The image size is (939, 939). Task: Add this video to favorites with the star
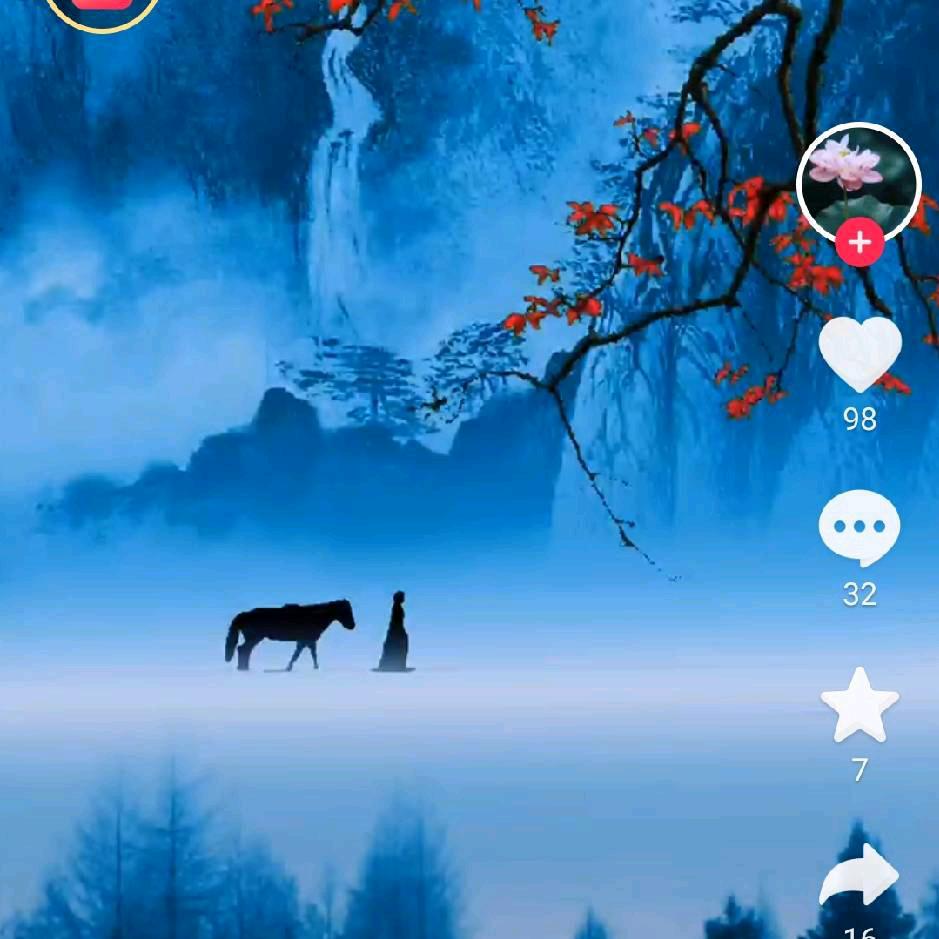[x=859, y=703]
